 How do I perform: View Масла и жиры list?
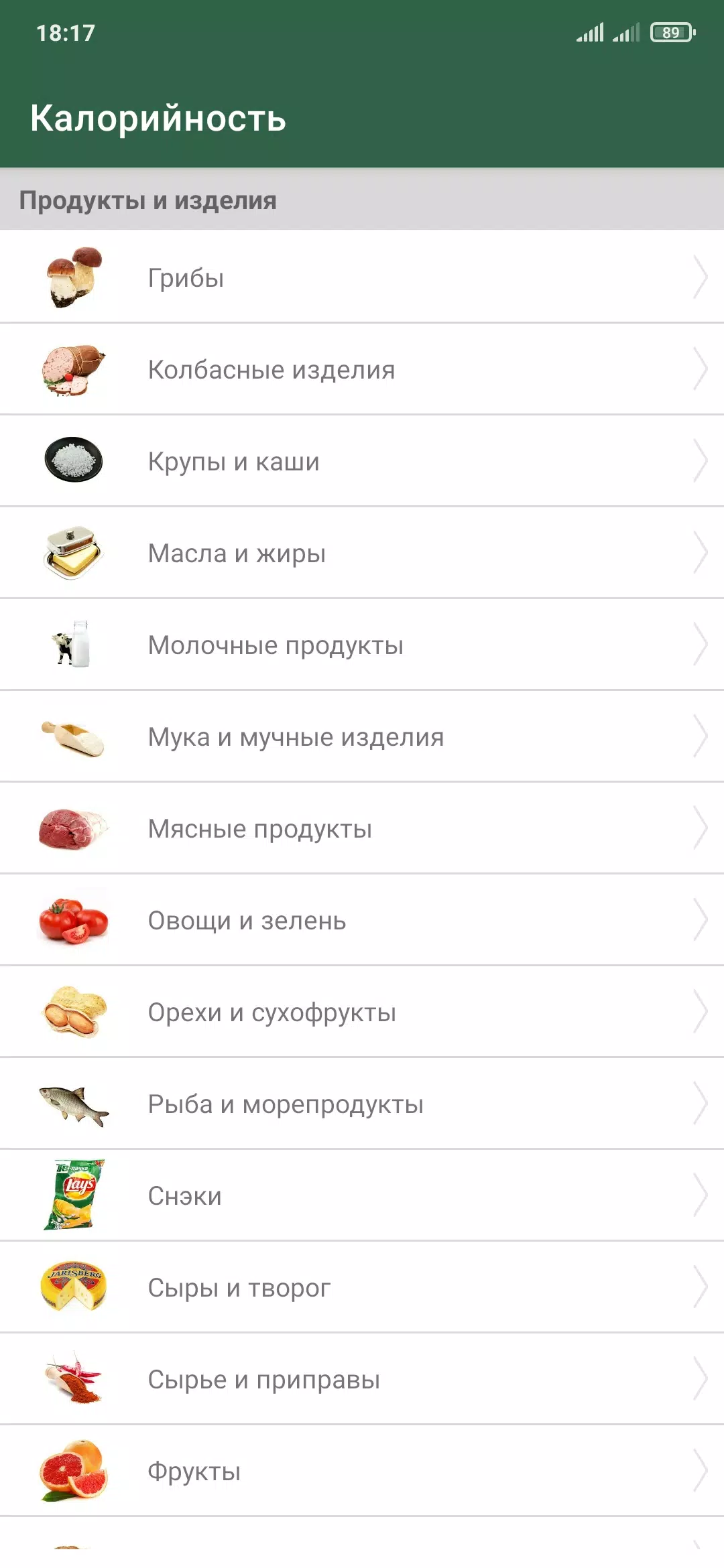[x=362, y=553]
